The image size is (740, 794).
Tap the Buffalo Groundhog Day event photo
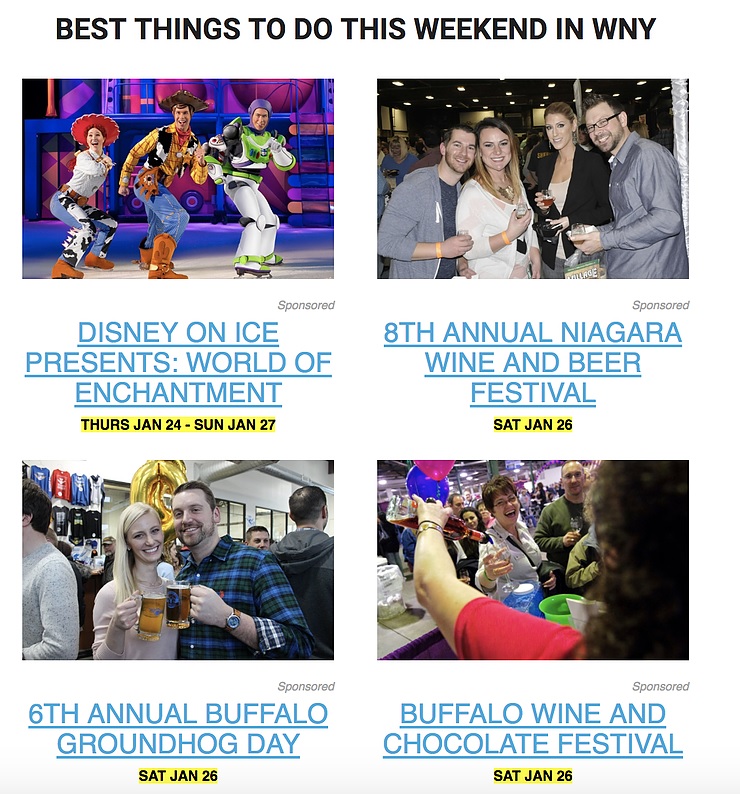(x=178, y=560)
